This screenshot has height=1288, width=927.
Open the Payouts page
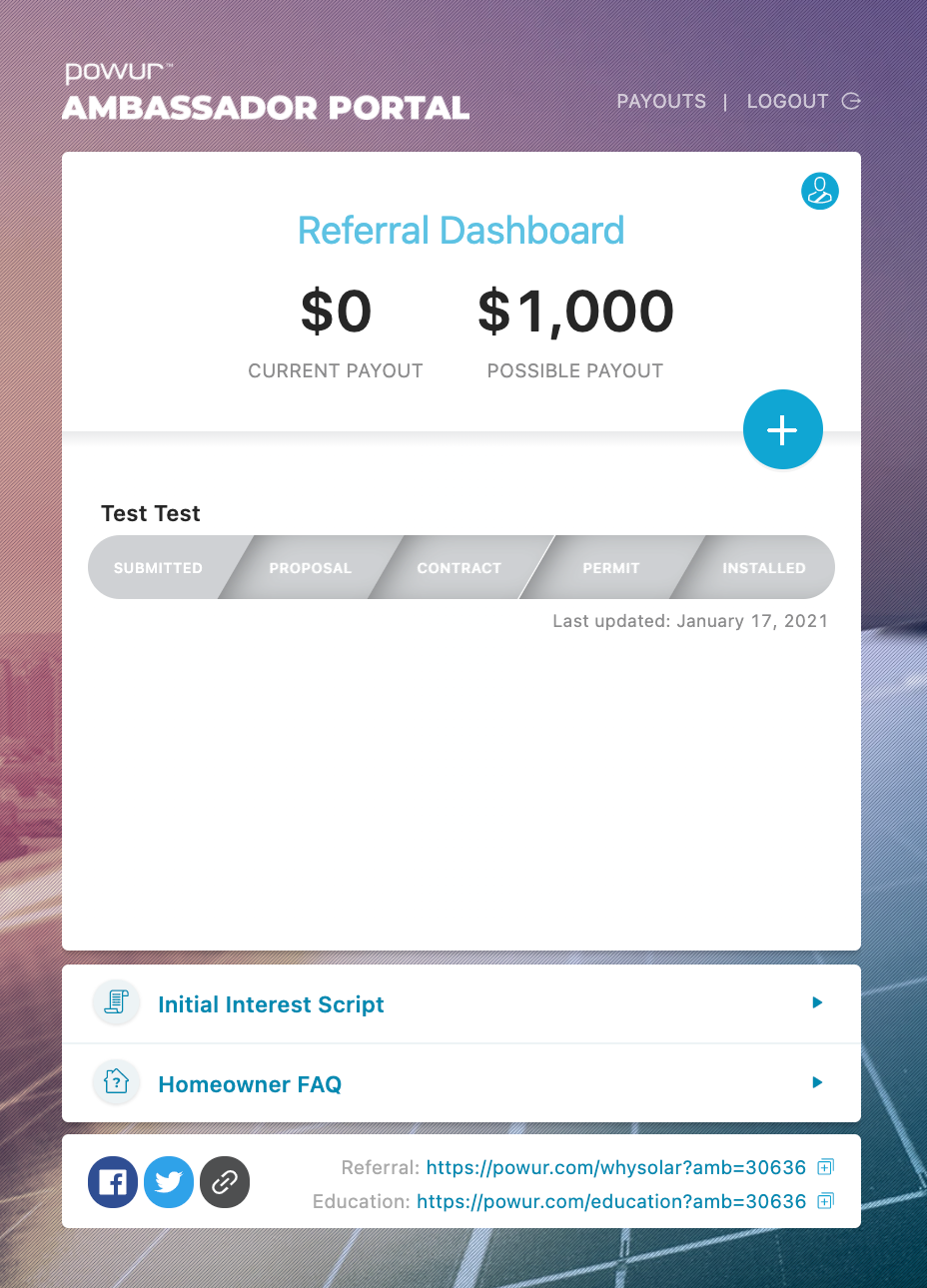pos(660,101)
